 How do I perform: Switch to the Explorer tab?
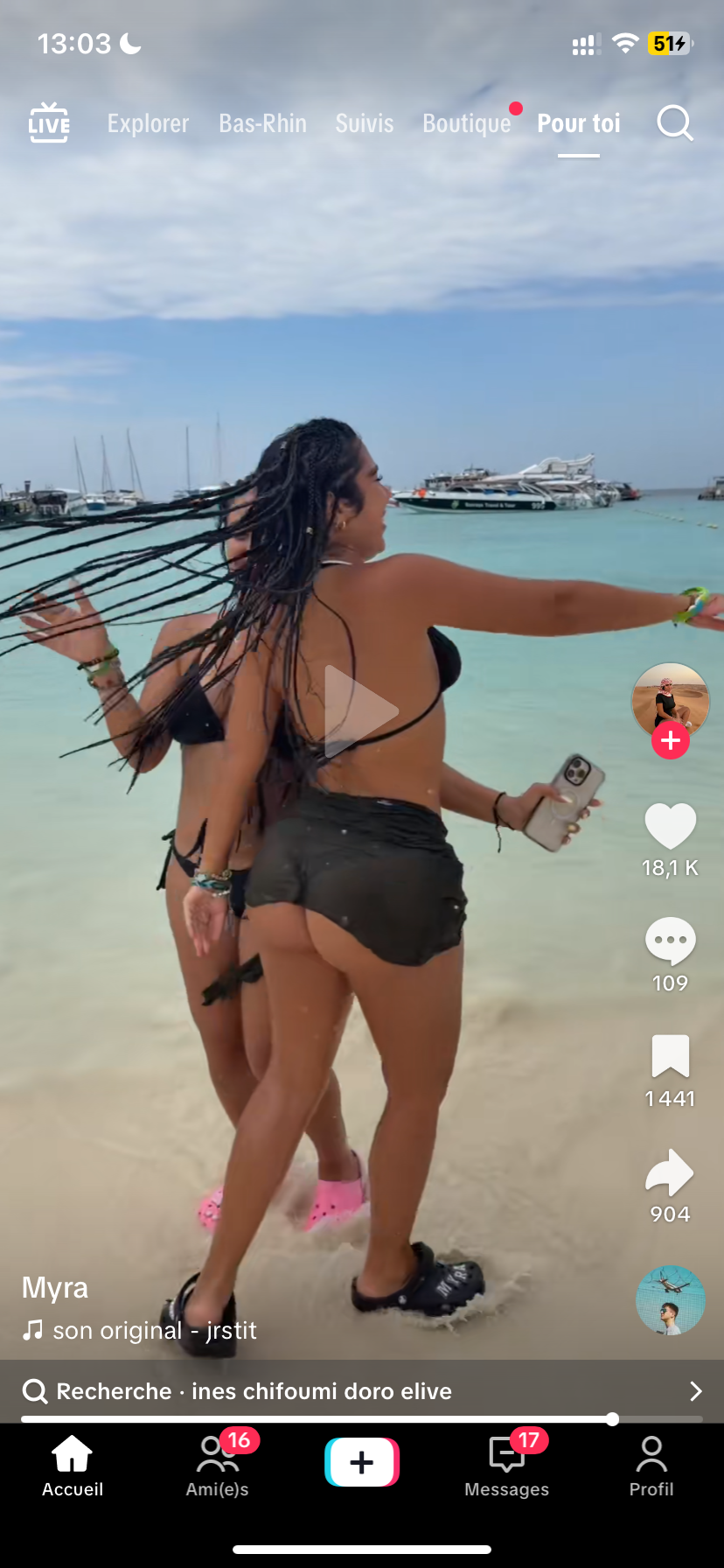(x=148, y=123)
